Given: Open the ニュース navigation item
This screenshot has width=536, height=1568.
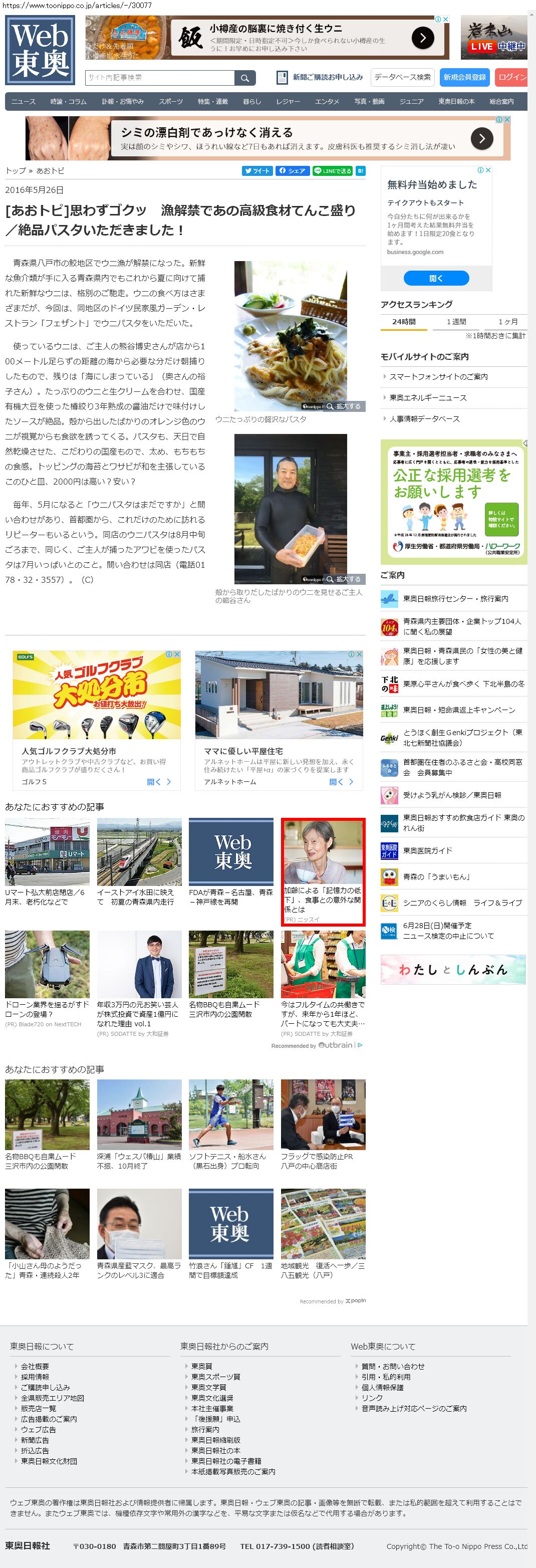Looking at the screenshot, I should pos(24,102).
